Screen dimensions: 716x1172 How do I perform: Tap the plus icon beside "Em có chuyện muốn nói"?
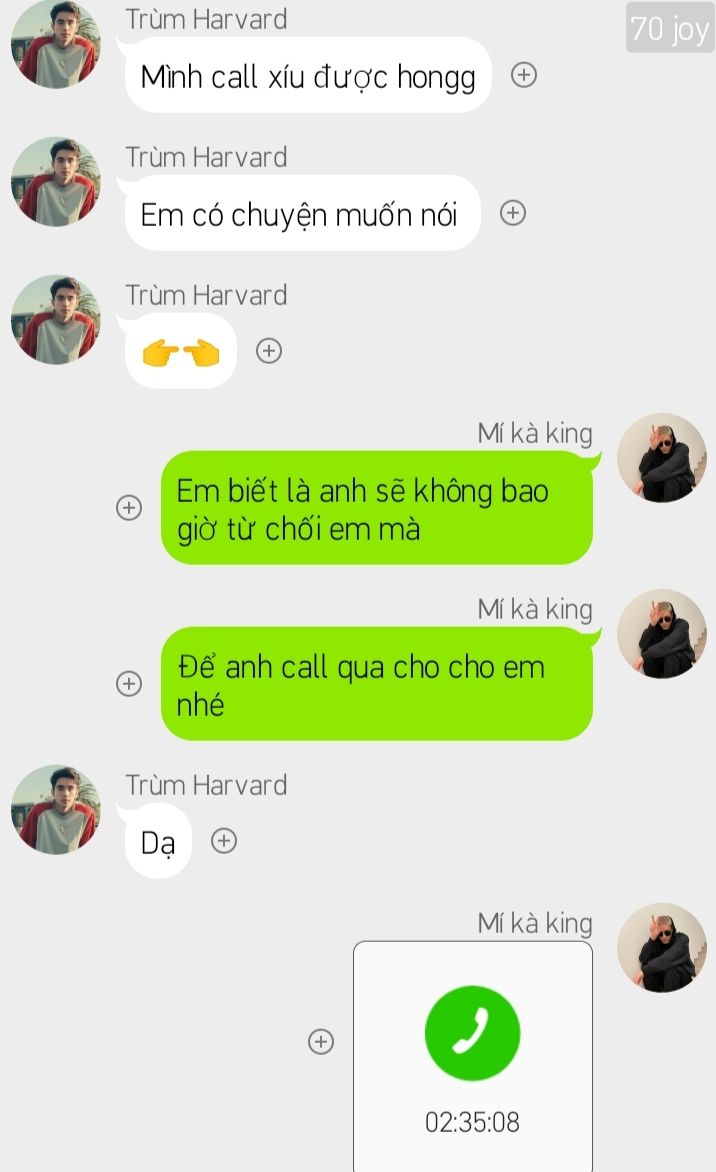pyautogui.click(x=513, y=213)
